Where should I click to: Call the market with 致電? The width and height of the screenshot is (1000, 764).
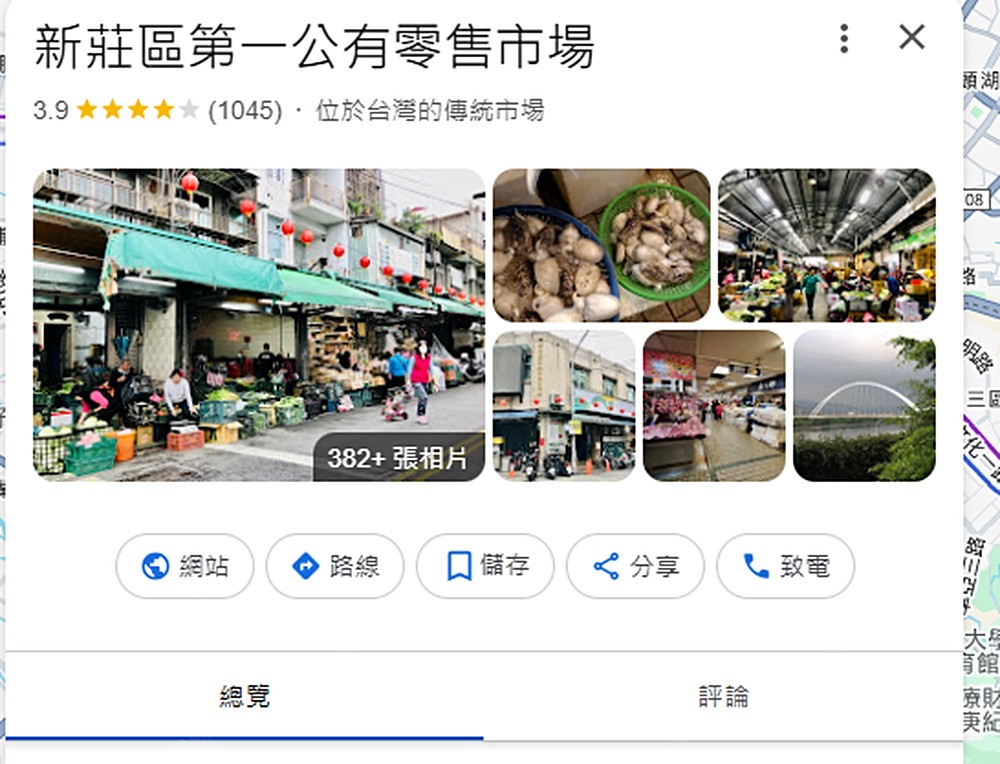click(x=785, y=566)
